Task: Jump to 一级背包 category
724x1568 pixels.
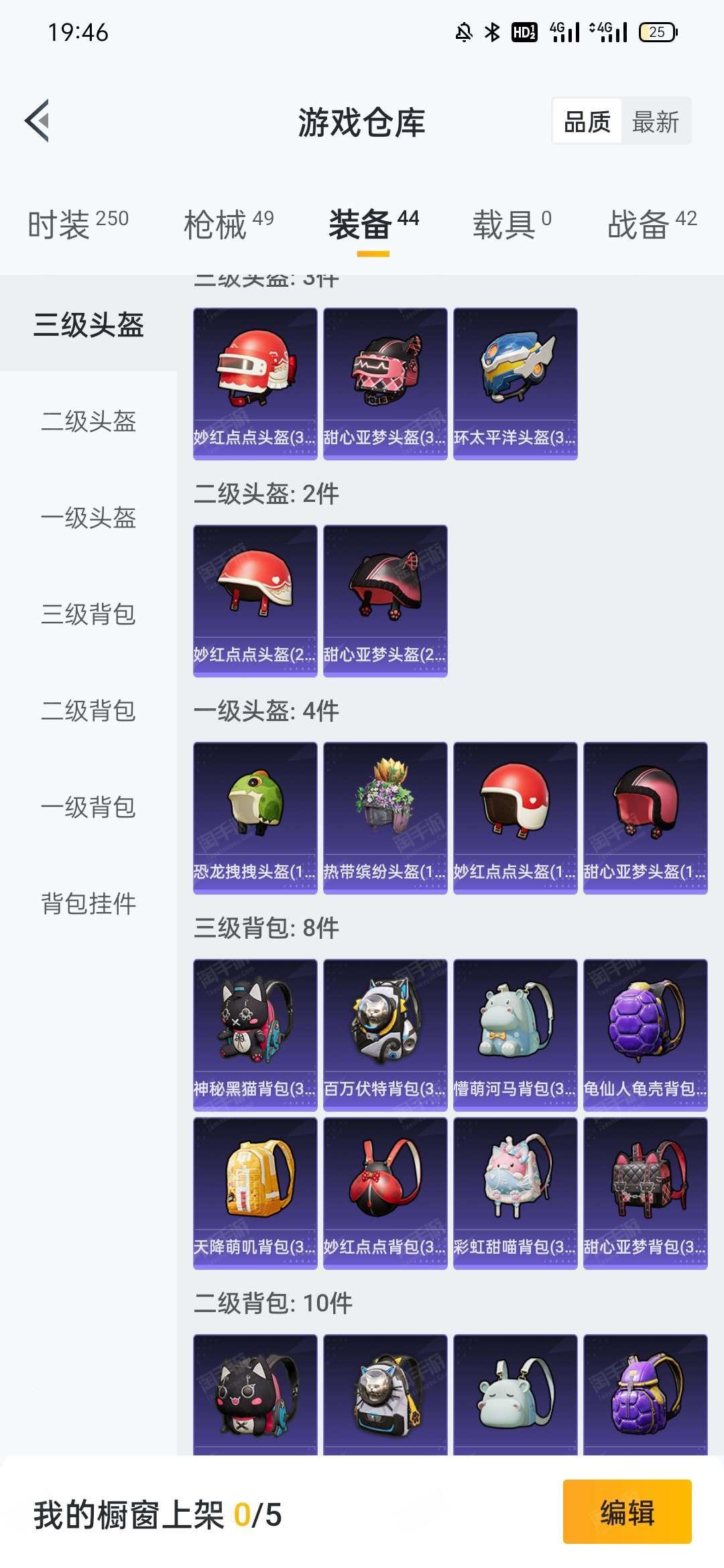Action: 88,807
